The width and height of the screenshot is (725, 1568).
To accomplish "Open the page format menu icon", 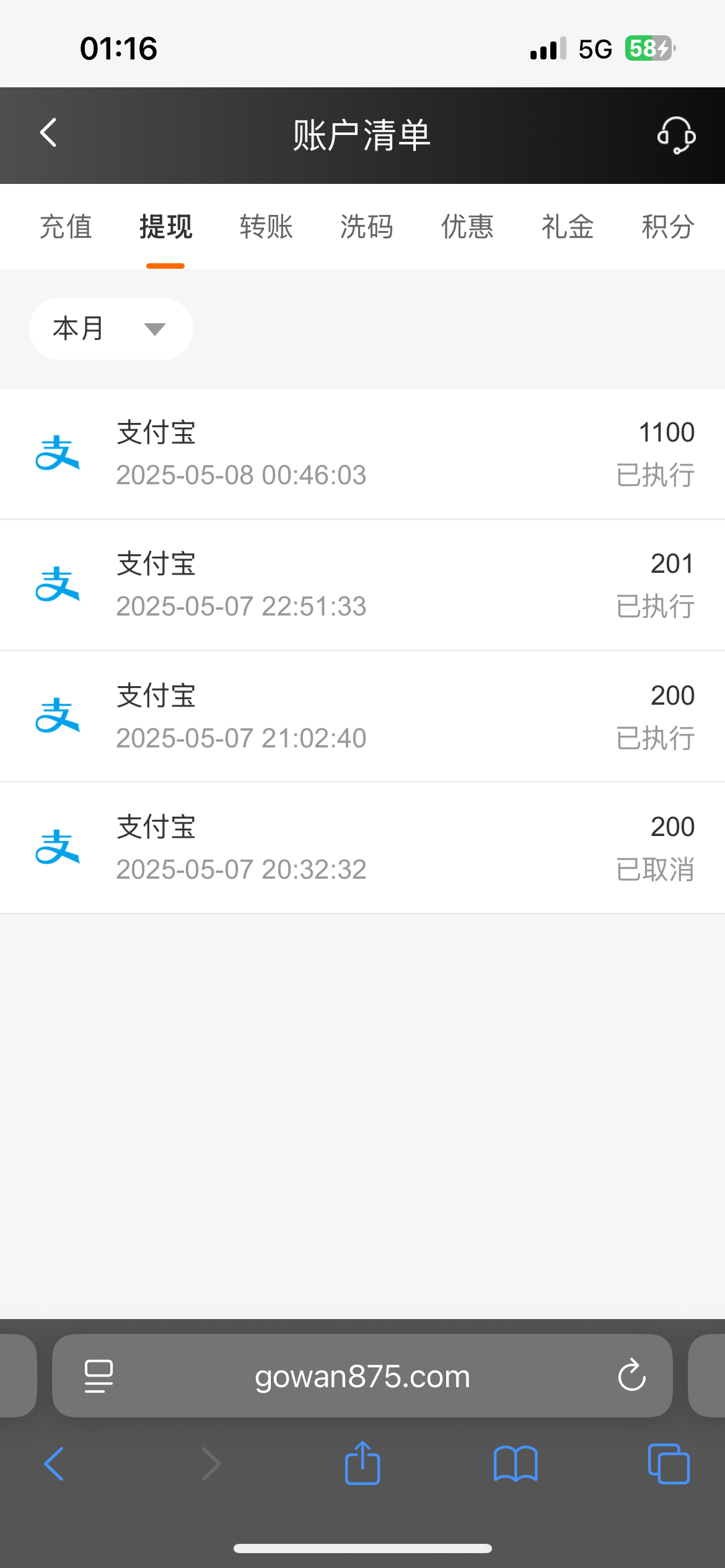I will pos(99,1376).
